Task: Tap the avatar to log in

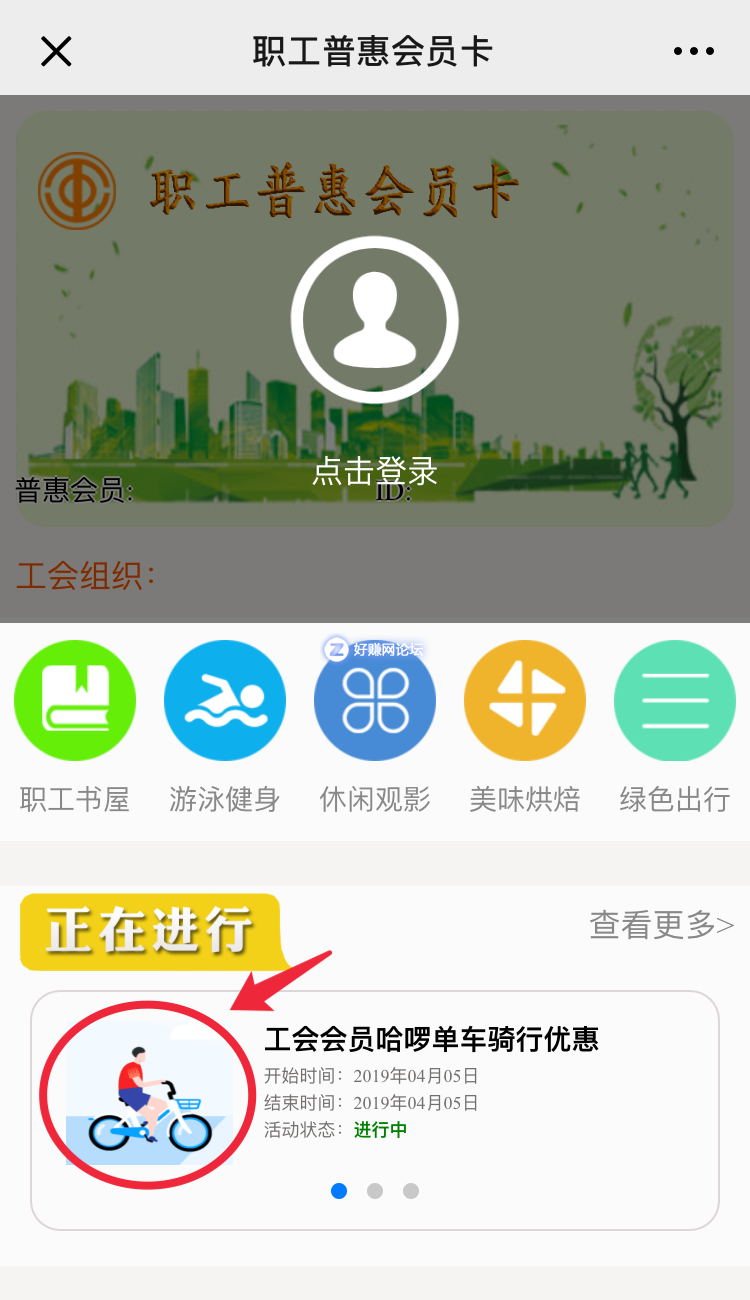Action: coord(374,321)
